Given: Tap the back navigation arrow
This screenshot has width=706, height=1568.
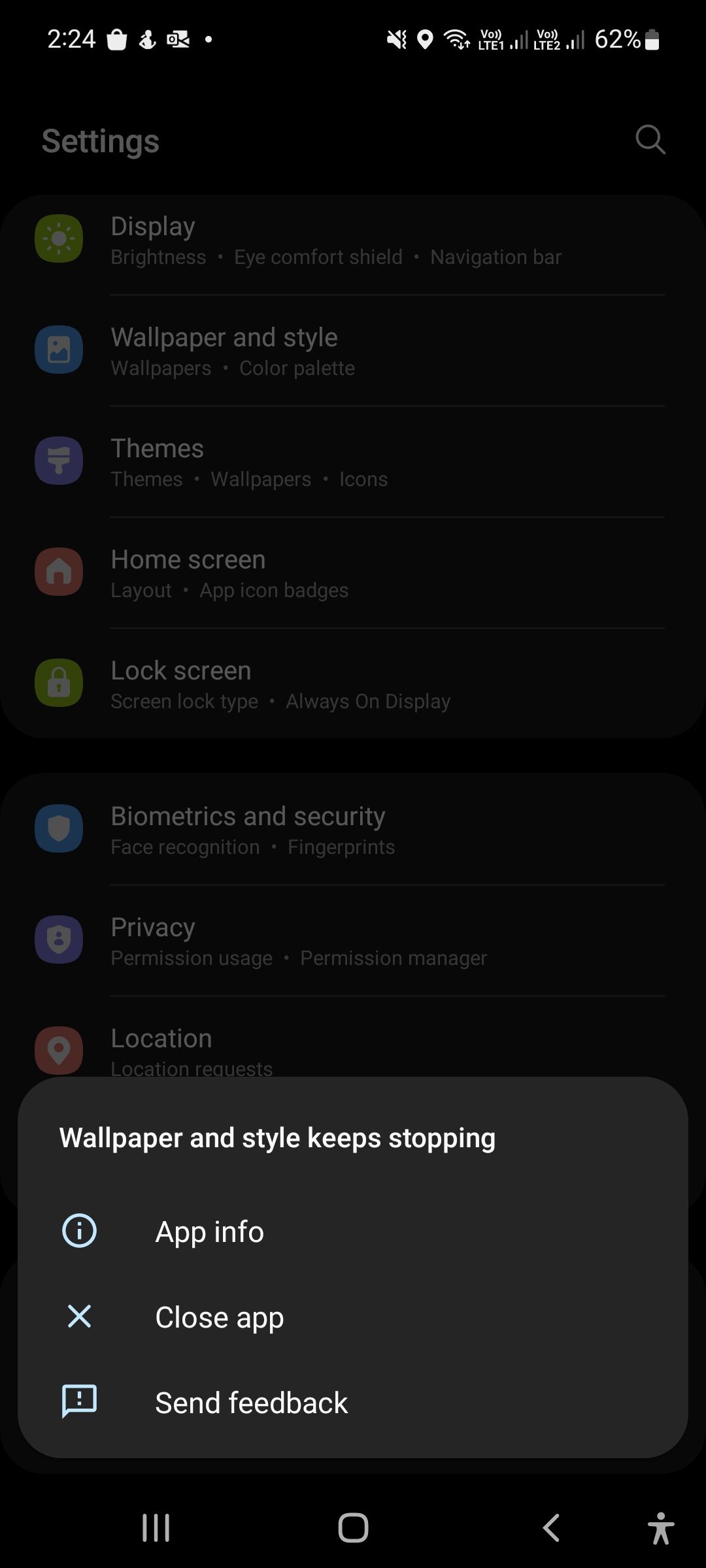Looking at the screenshot, I should pyautogui.click(x=551, y=1527).
